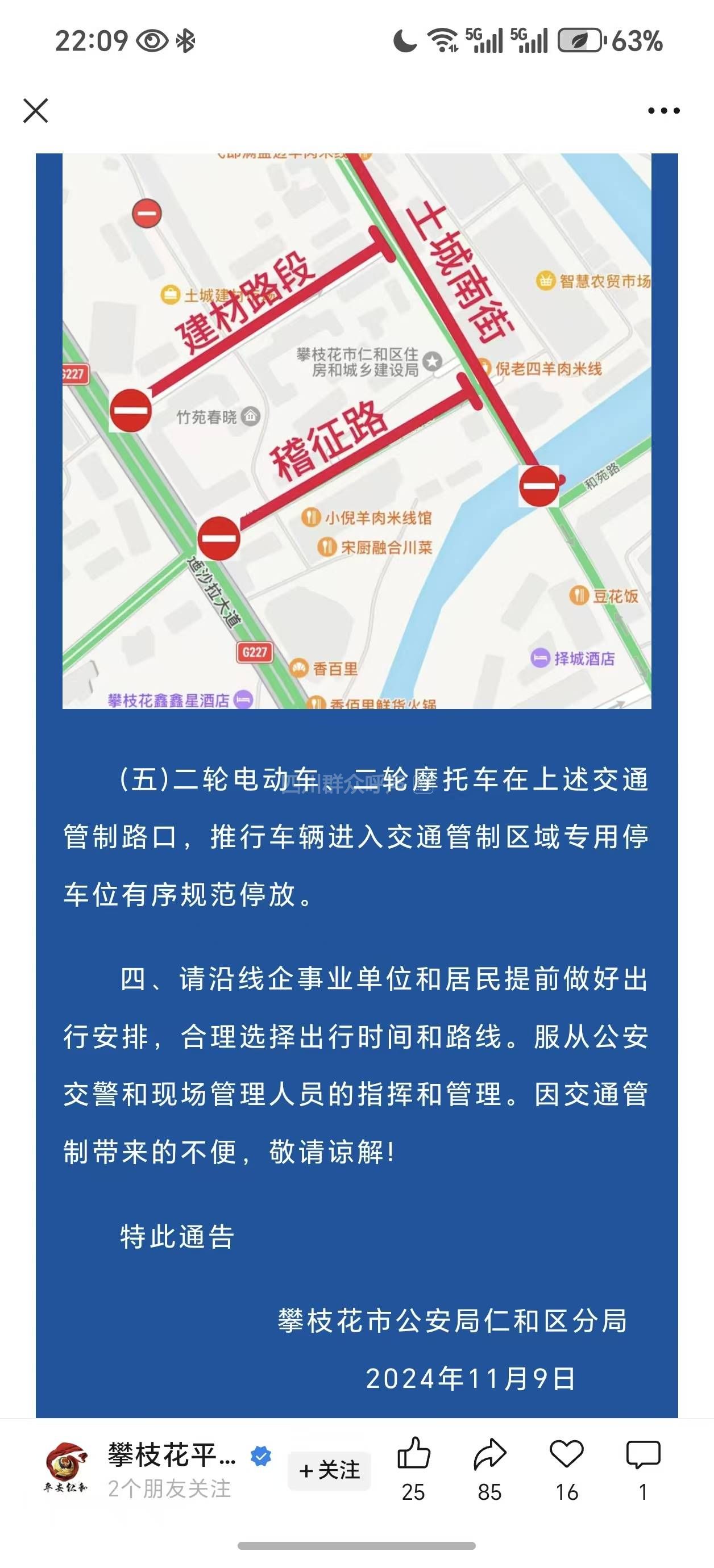Image resolution: width=714 pixels, height=1568 pixels.
Task: Like this post with thumbs-up
Action: (x=414, y=1456)
